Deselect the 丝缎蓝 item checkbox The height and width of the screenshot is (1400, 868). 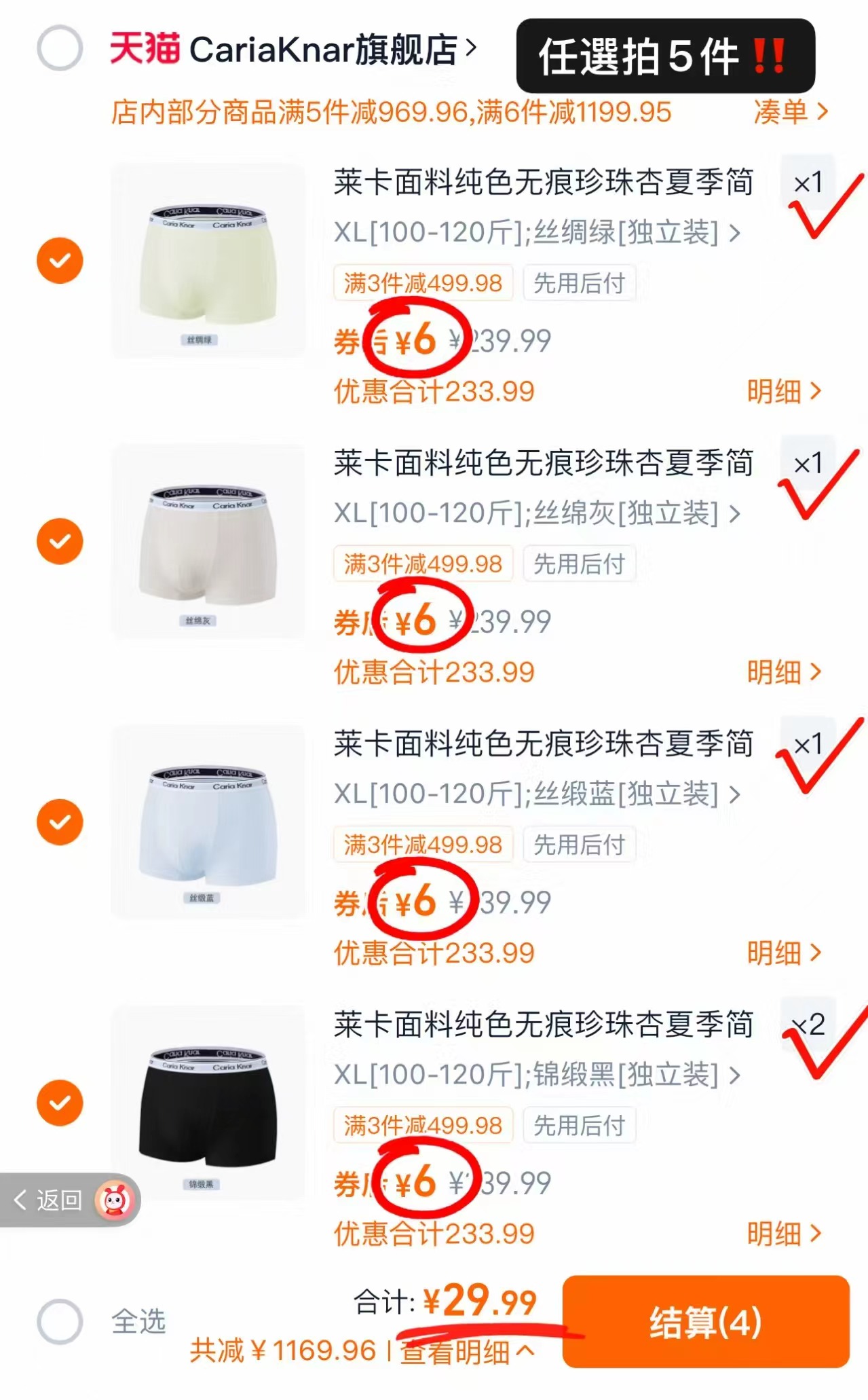(60, 821)
